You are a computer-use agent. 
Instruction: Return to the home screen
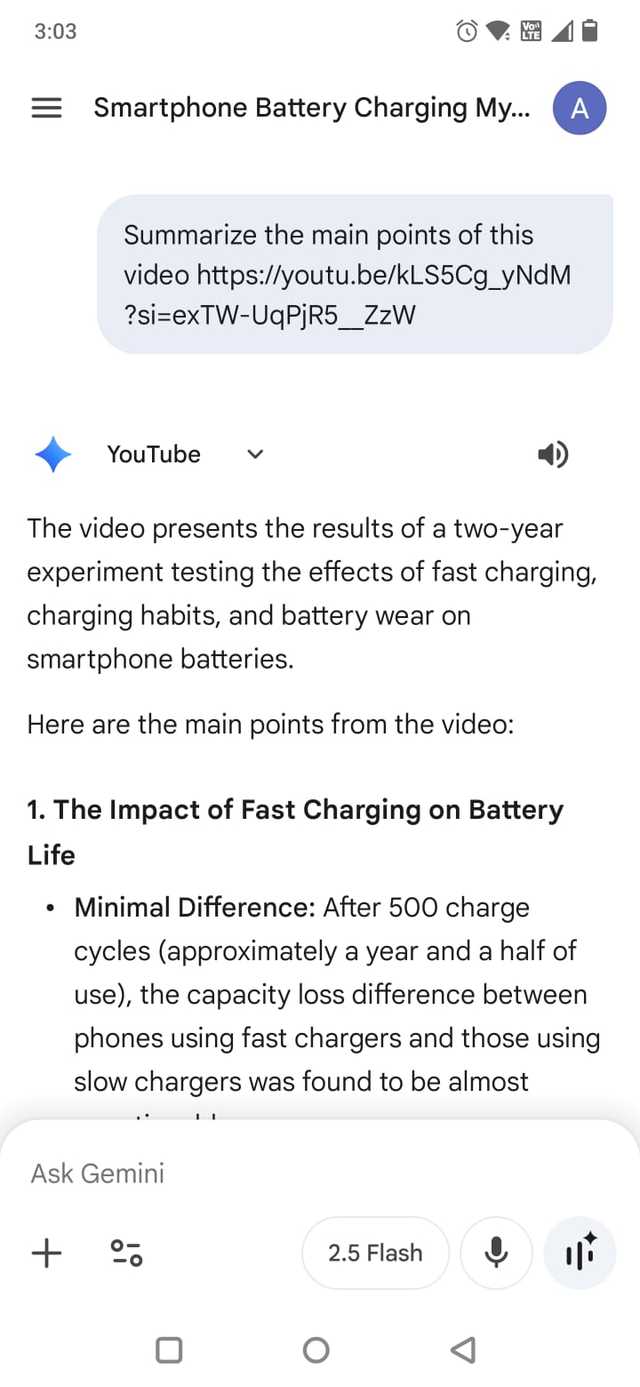[x=316, y=1350]
